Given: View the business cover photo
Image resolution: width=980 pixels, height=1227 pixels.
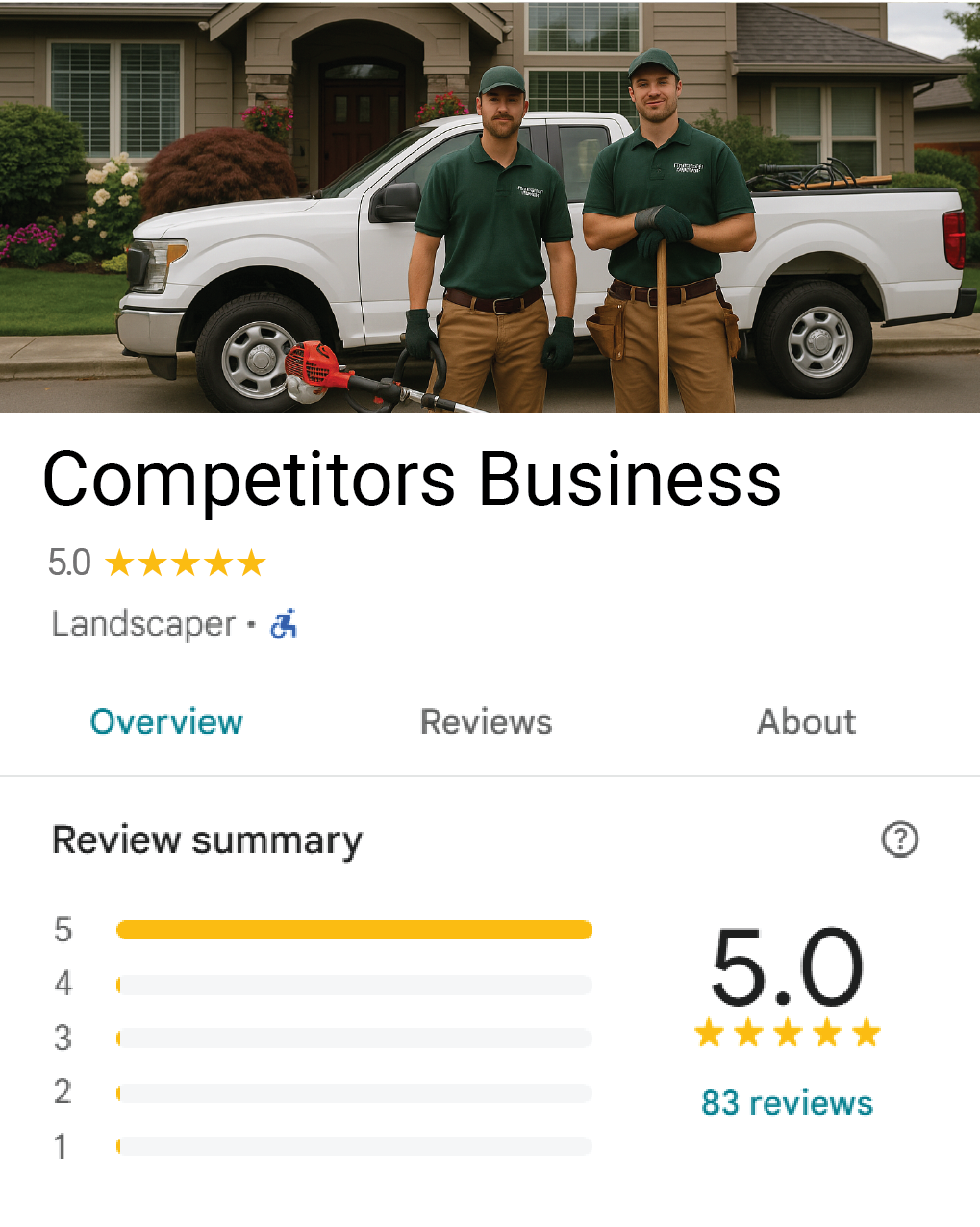Looking at the screenshot, I should [490, 207].
